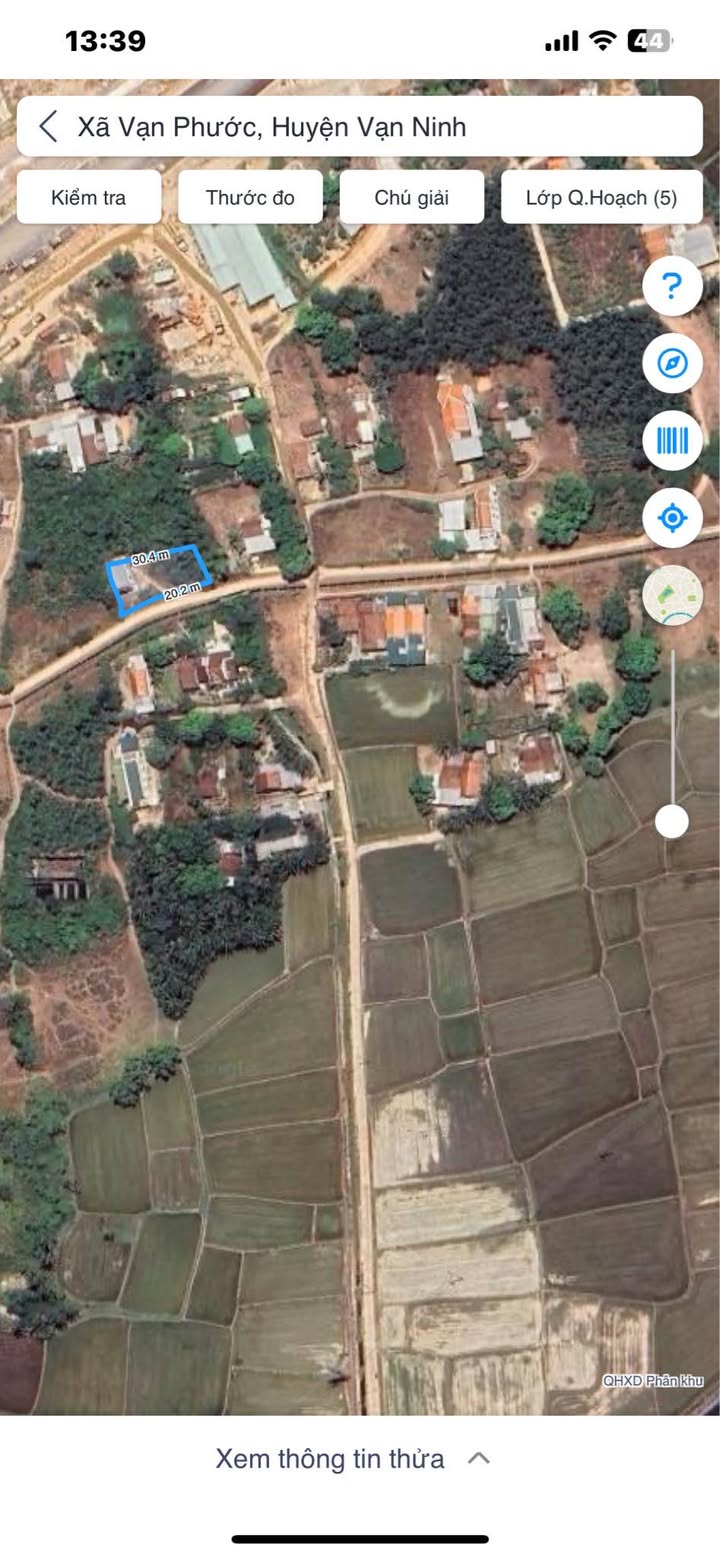Open Lớp Q.Hoạch (5) planning layers

coord(601,197)
